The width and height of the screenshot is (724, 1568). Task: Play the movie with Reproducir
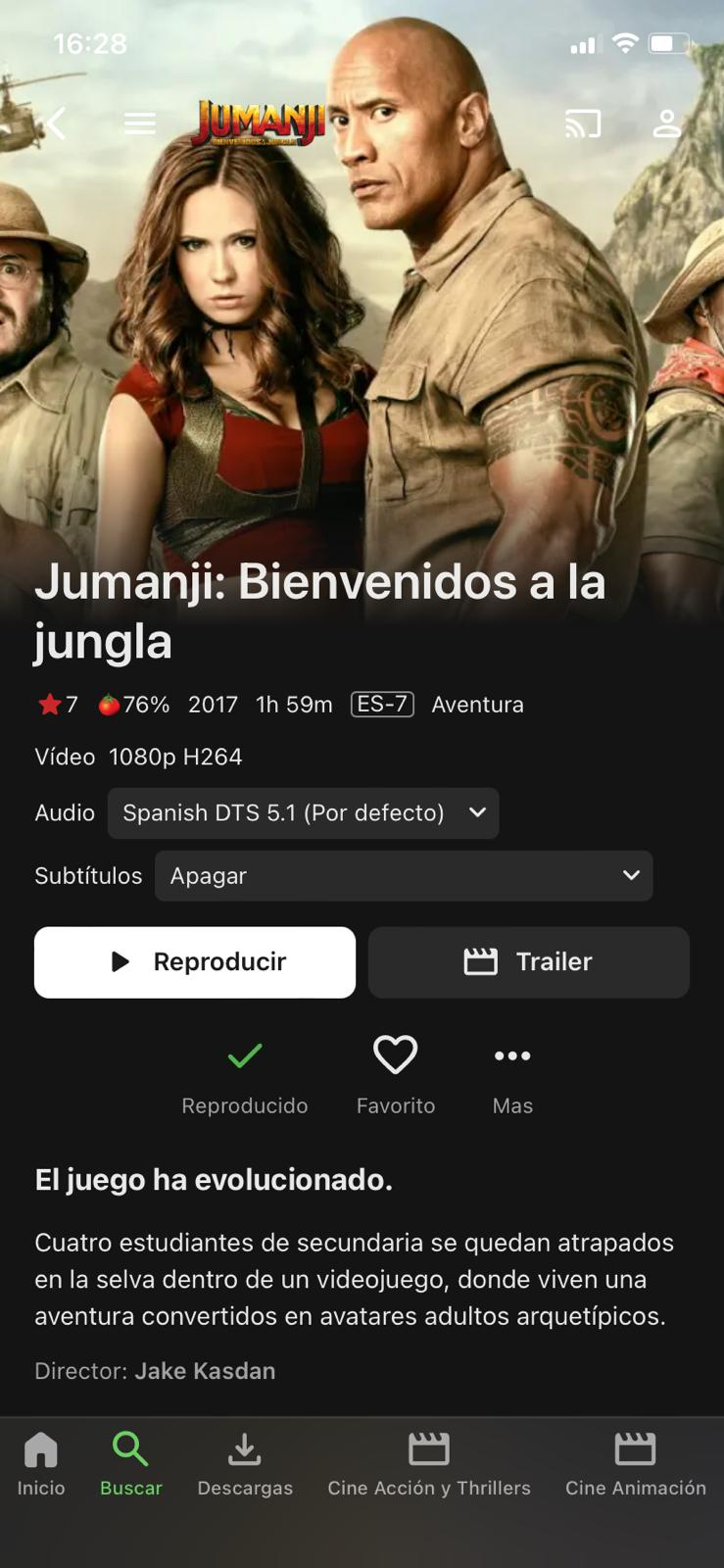click(x=195, y=962)
